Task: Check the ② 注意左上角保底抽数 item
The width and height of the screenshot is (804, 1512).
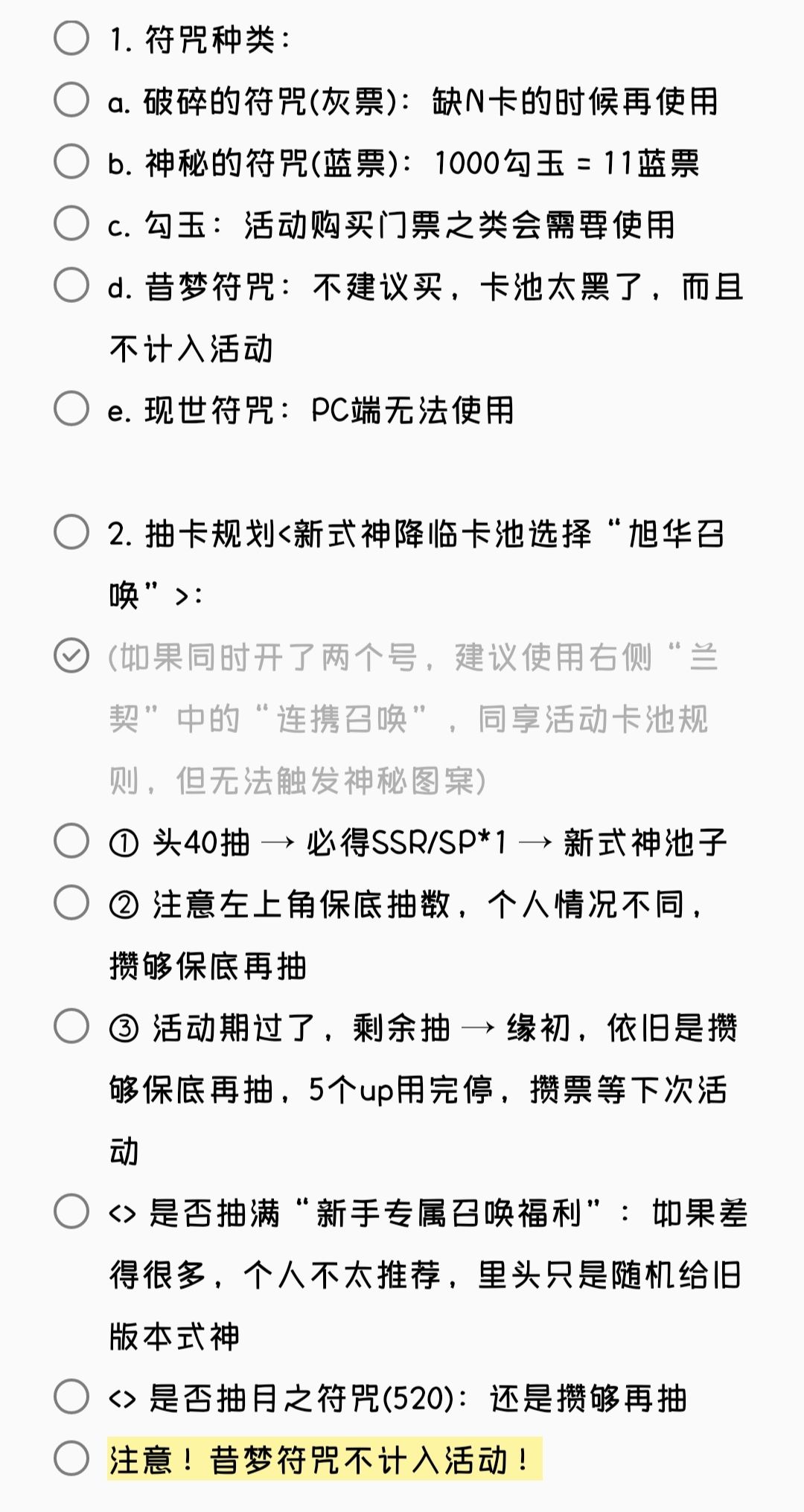Action: tap(71, 903)
